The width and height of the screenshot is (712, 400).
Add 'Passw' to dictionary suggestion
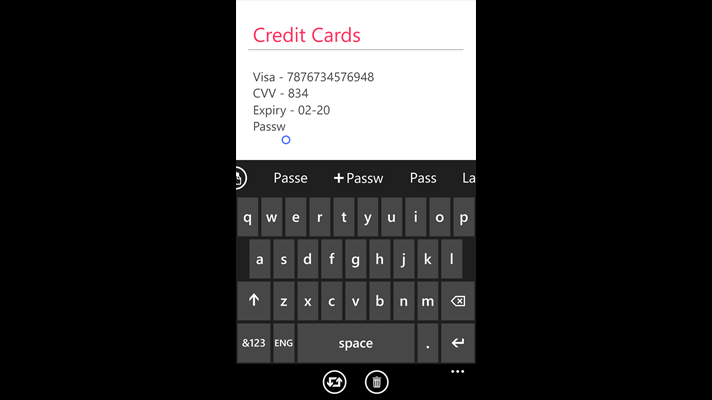click(x=359, y=178)
